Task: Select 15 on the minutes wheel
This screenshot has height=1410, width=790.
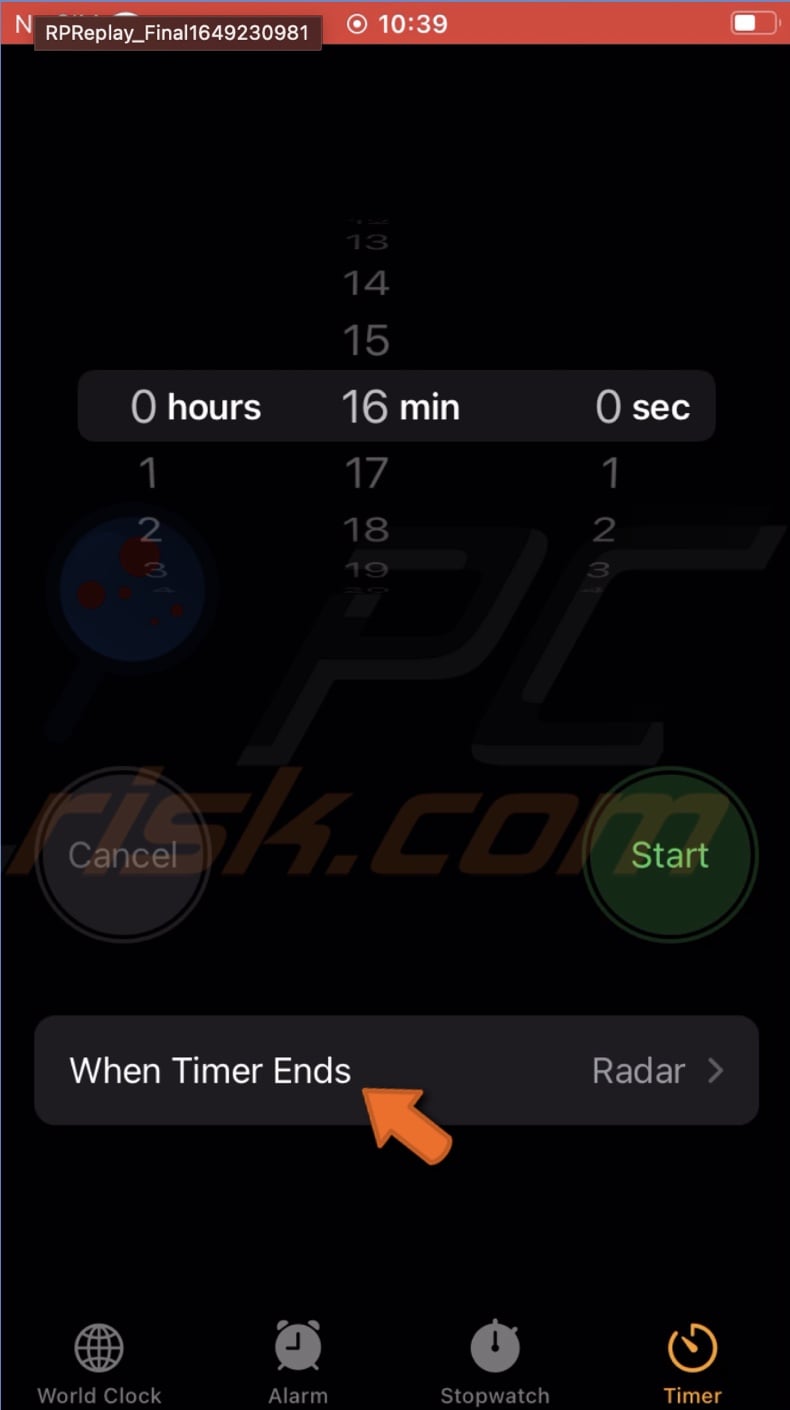Action: (x=366, y=340)
